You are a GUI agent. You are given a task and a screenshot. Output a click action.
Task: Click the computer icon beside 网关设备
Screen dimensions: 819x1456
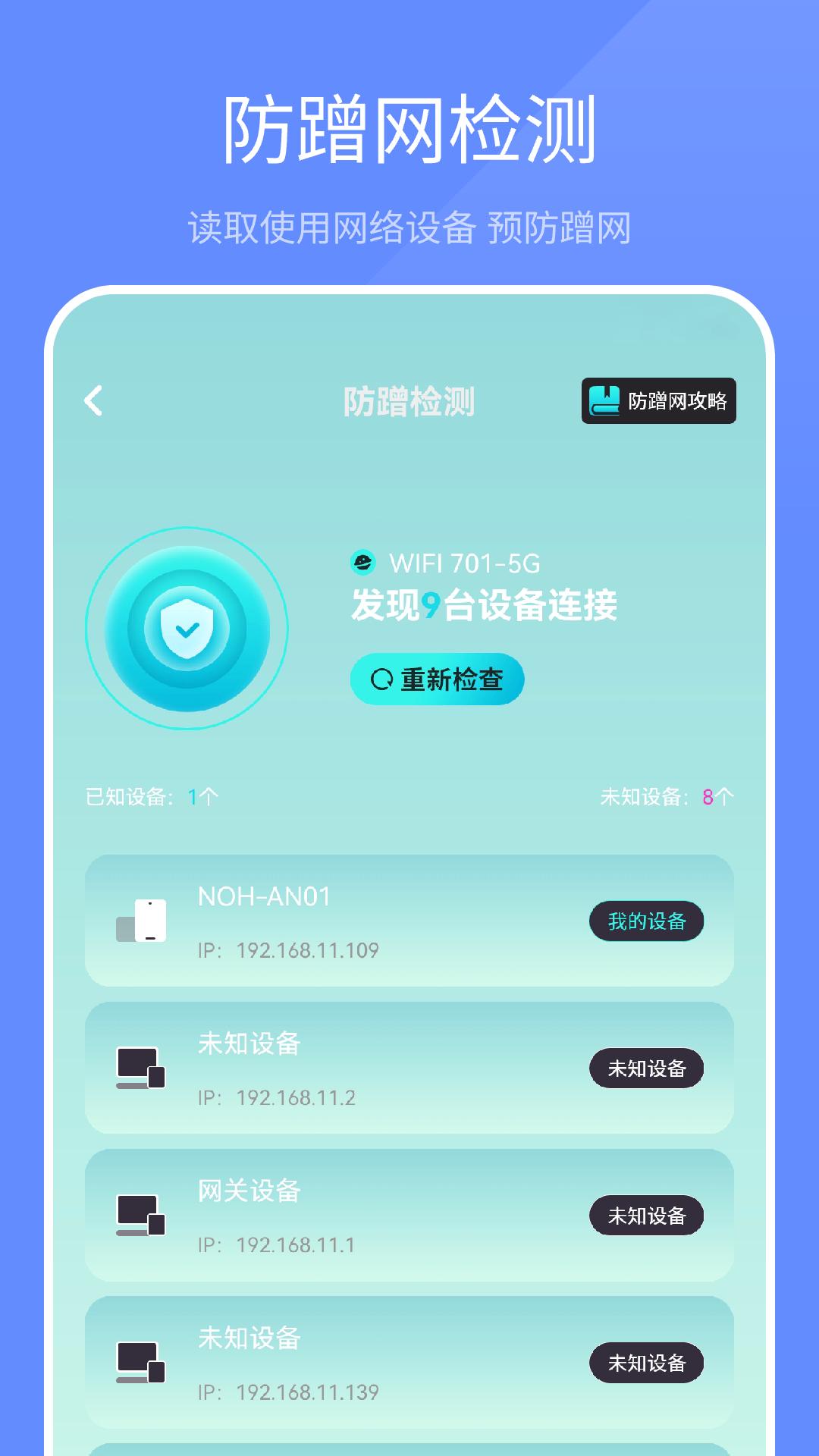click(x=140, y=1216)
